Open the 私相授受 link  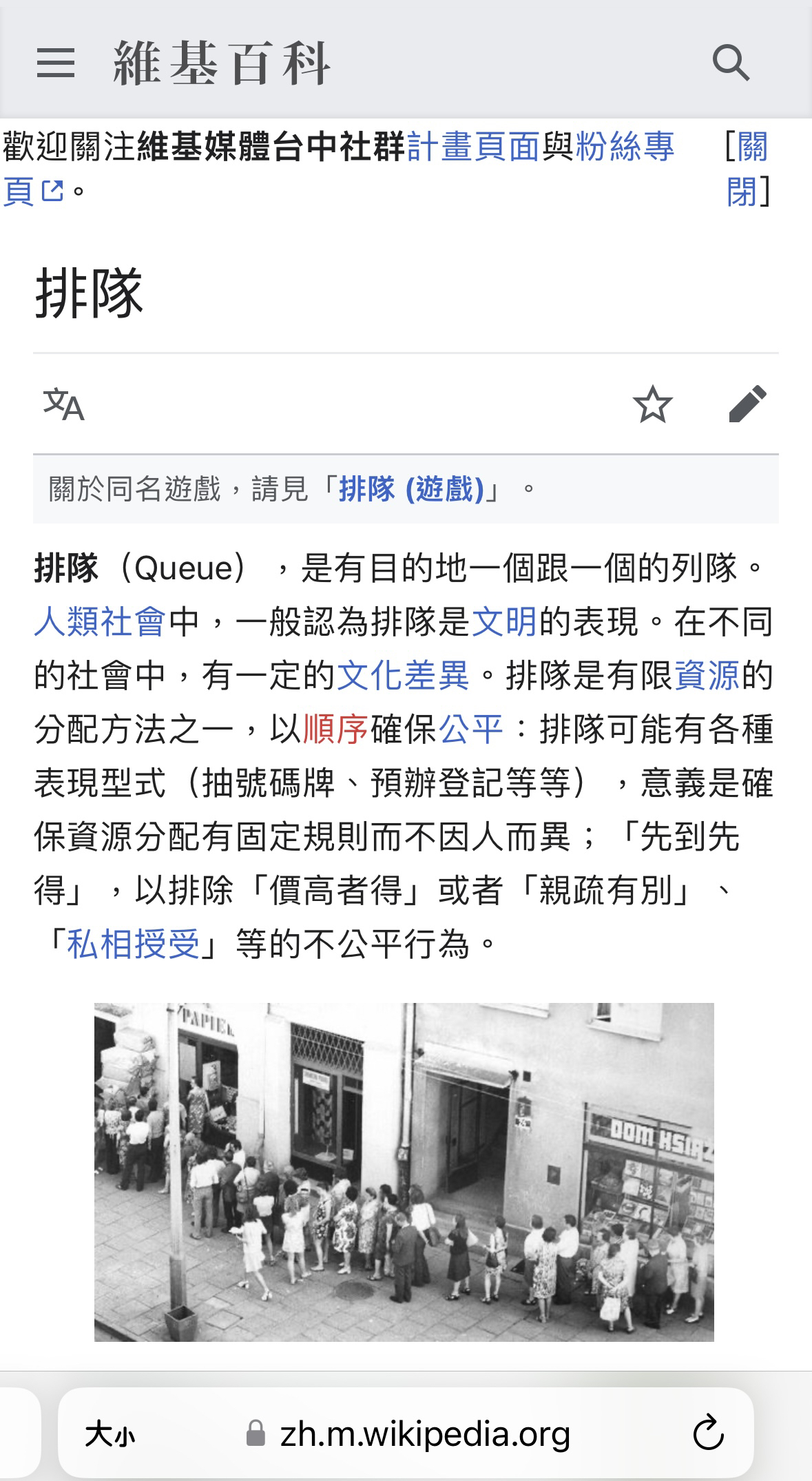[x=134, y=944]
